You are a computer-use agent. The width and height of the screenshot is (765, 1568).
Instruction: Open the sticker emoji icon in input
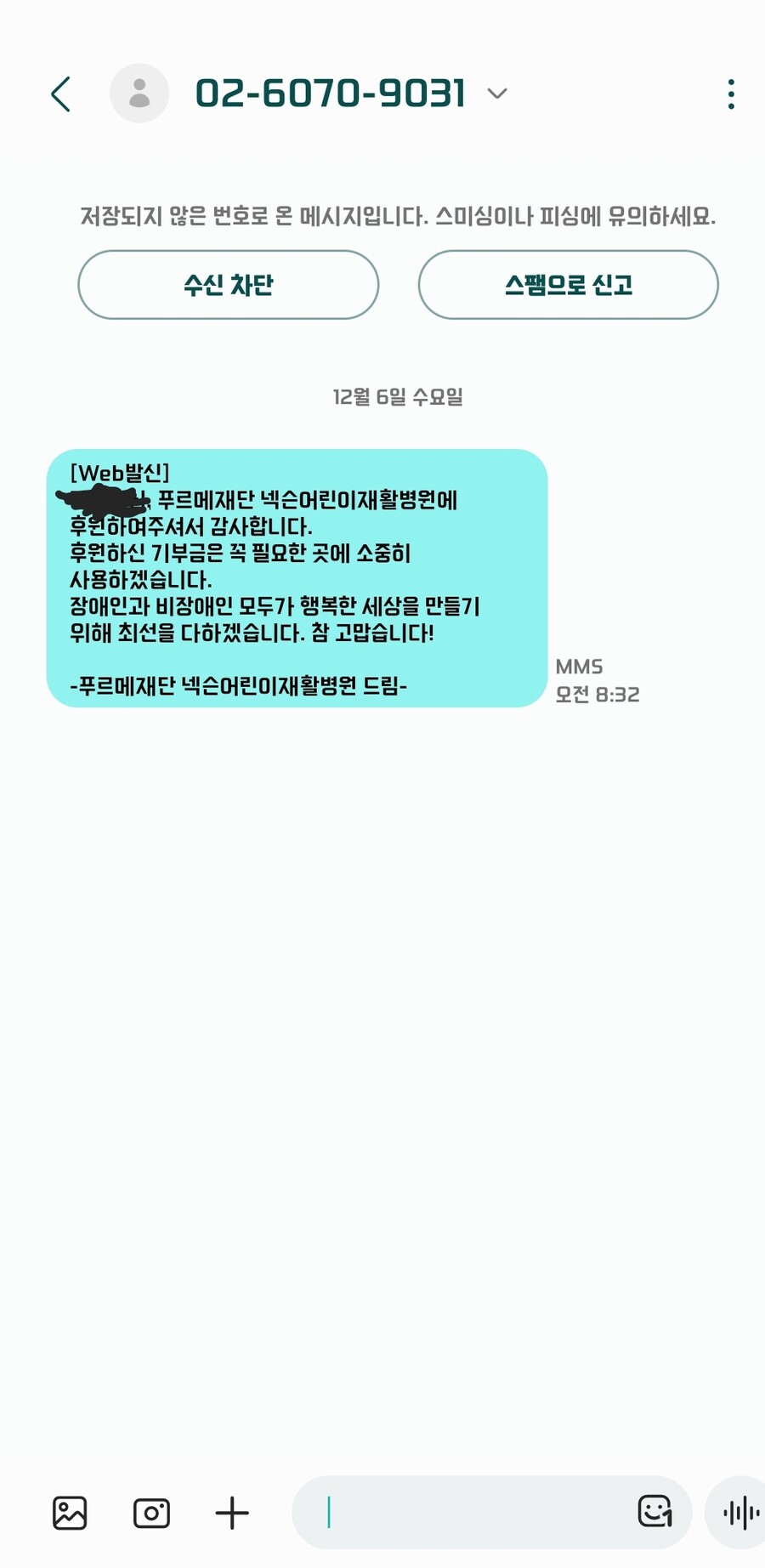click(x=654, y=1512)
